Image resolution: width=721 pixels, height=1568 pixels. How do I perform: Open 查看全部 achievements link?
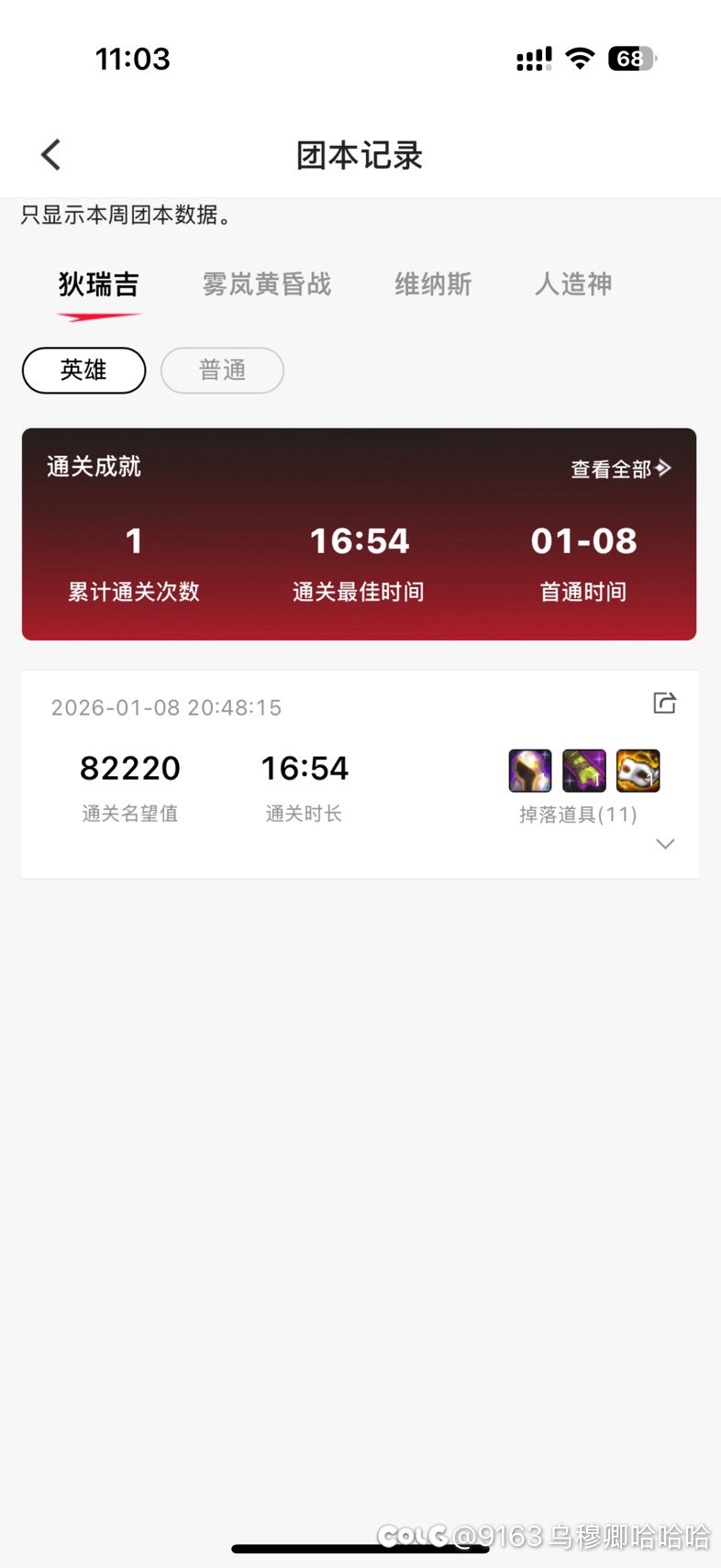(x=620, y=469)
